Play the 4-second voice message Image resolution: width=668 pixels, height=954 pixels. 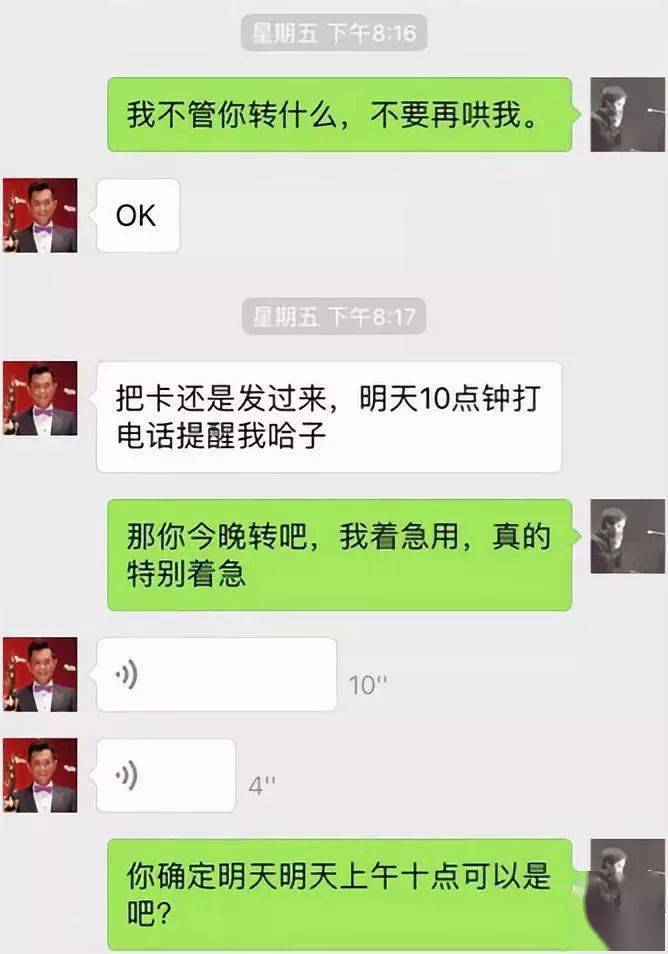[x=166, y=775]
